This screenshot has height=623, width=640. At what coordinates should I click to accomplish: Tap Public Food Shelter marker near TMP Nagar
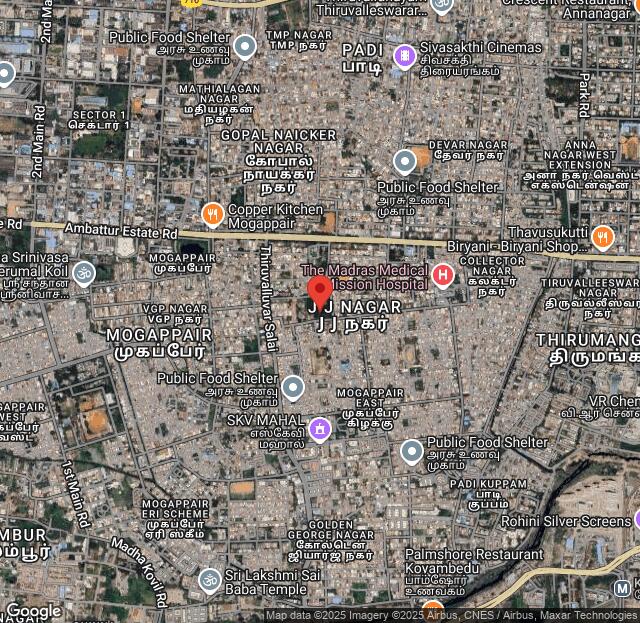[x=245, y=46]
